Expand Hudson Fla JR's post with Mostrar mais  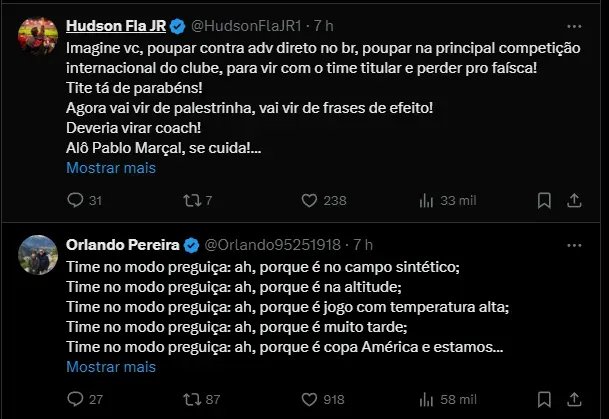coord(110,168)
